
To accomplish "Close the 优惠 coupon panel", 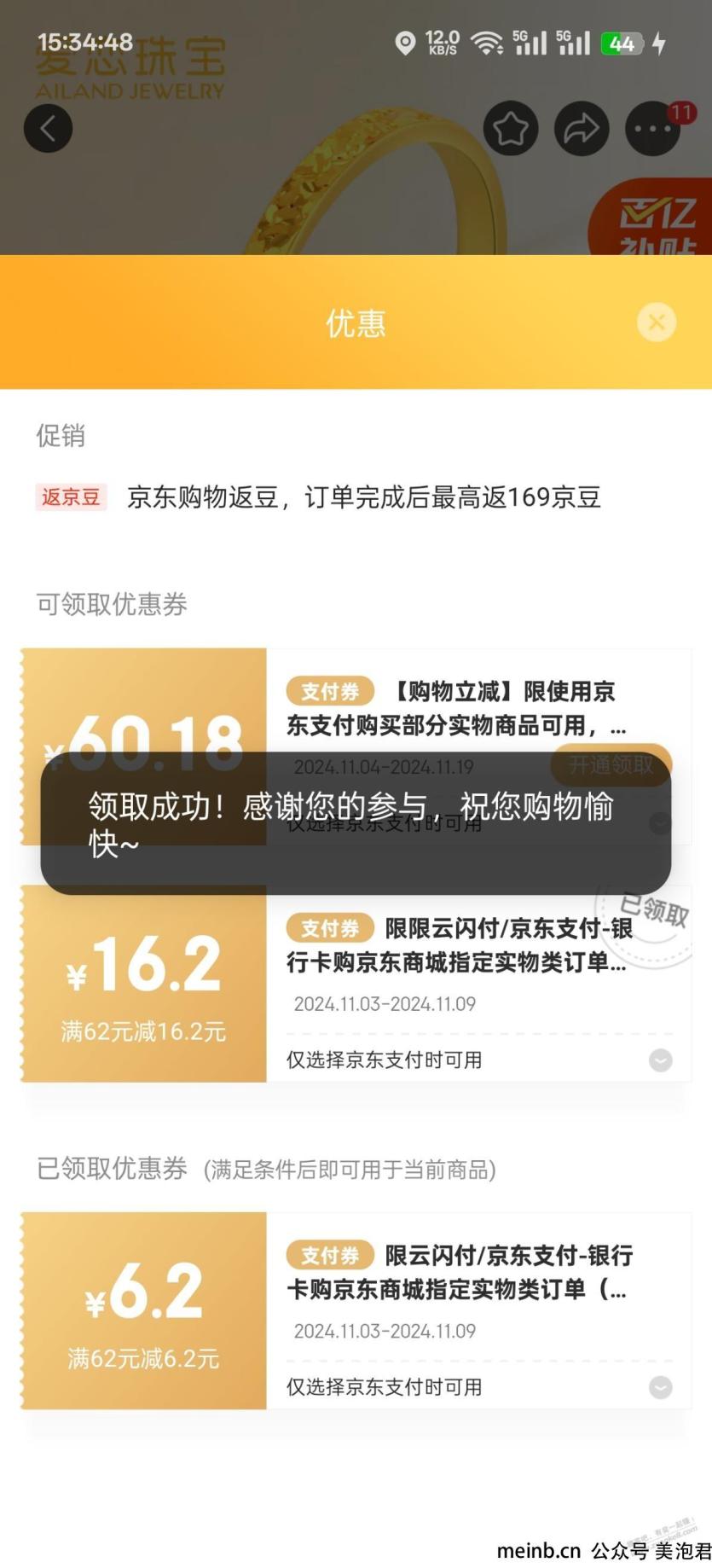I will (657, 322).
